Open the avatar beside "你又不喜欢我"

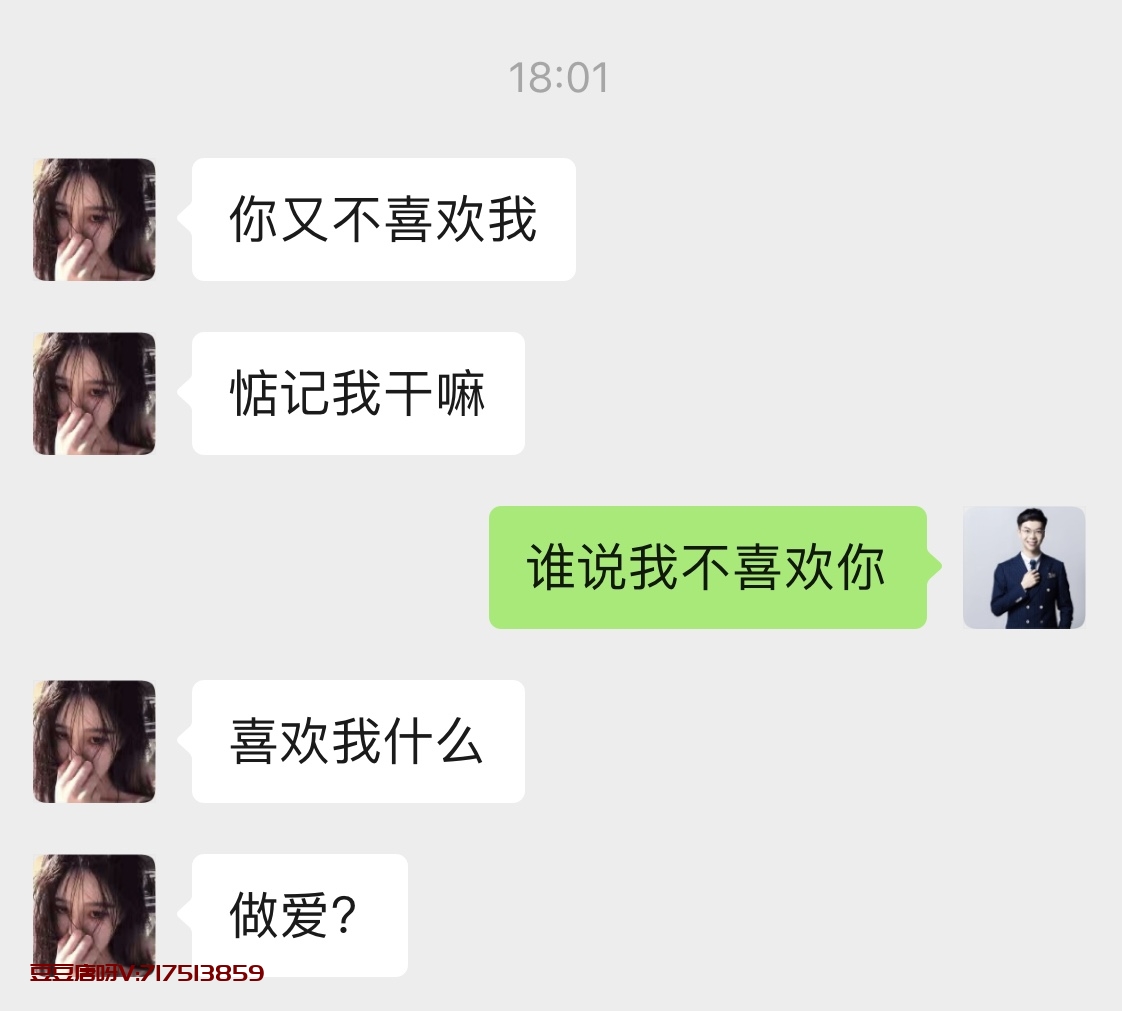tap(94, 219)
